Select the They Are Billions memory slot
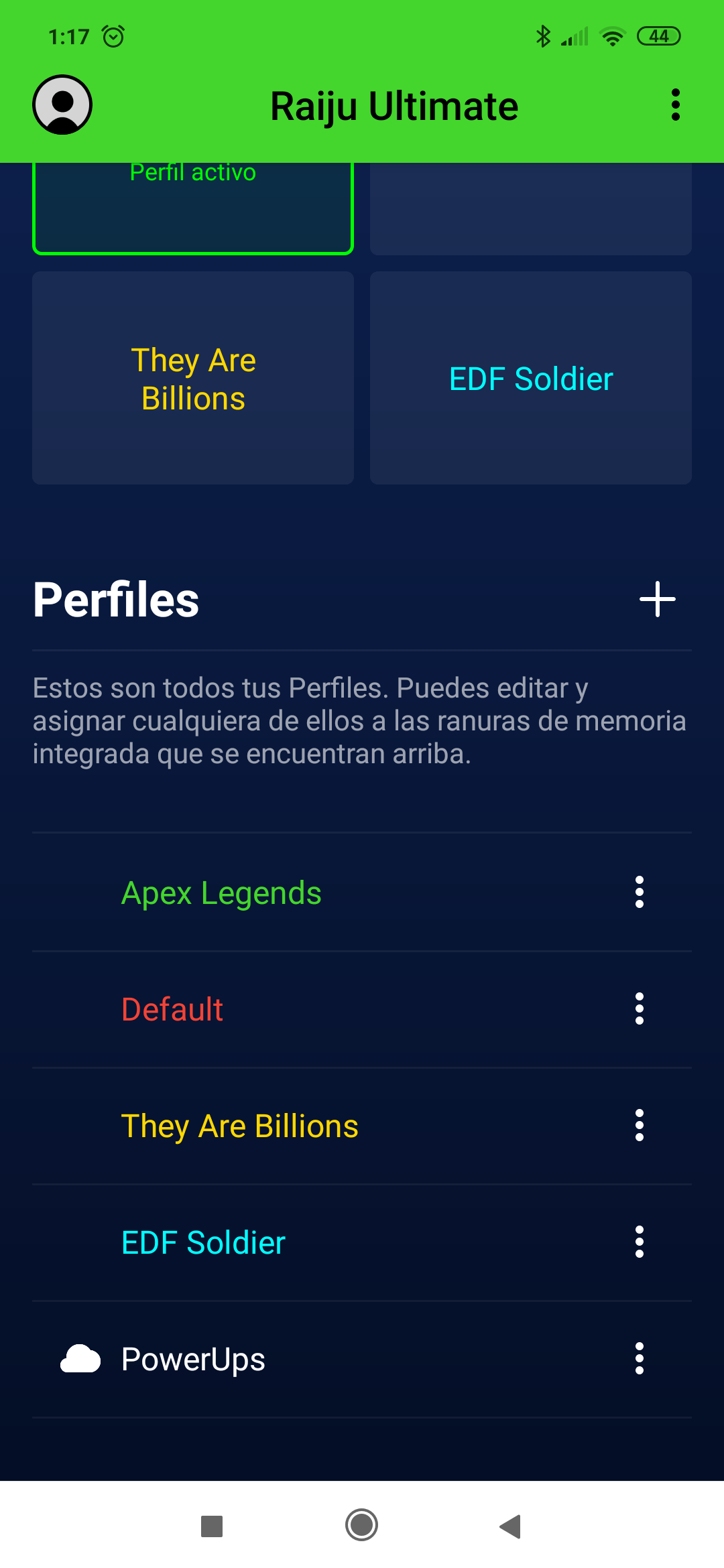Viewport: 724px width, 1568px height. tap(193, 379)
